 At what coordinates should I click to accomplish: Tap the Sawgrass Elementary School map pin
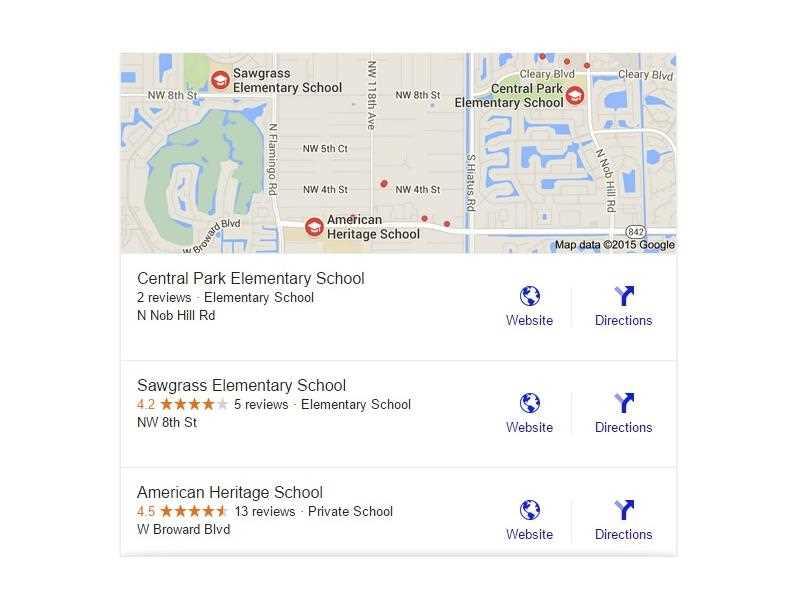220,80
